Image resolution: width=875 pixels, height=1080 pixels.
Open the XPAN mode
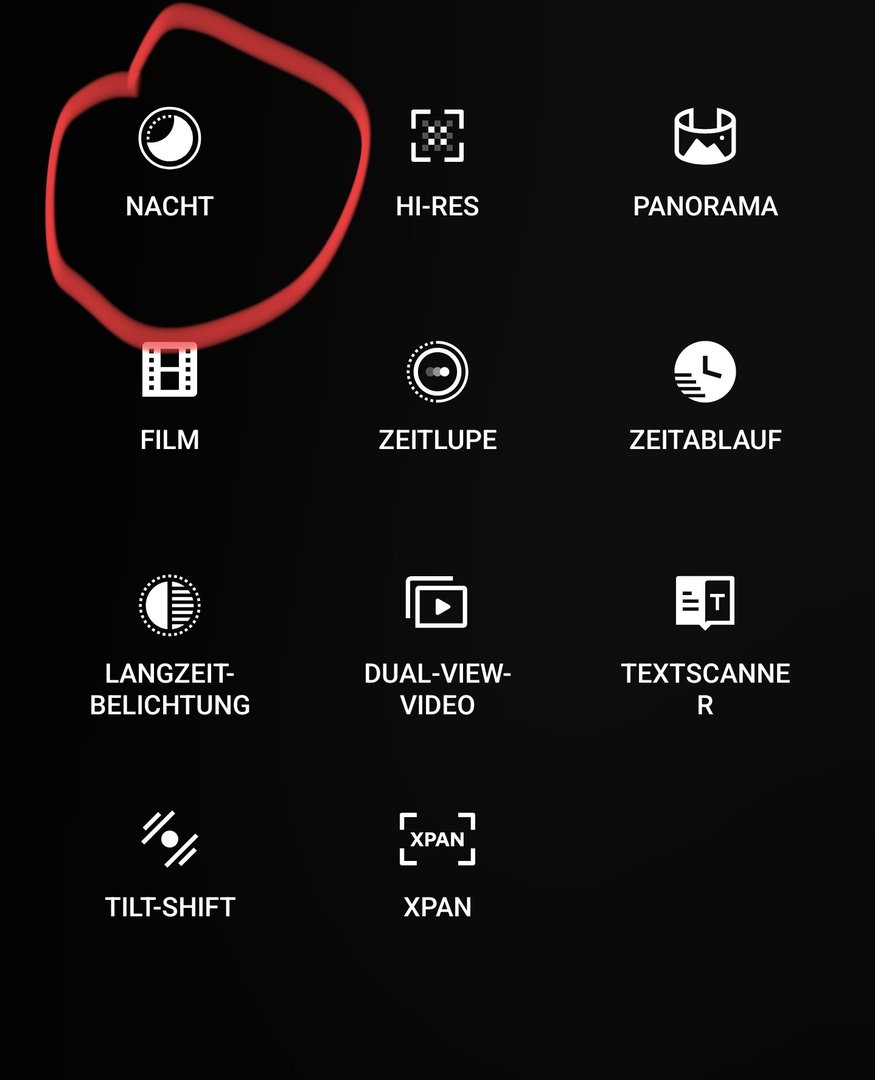pos(437,840)
